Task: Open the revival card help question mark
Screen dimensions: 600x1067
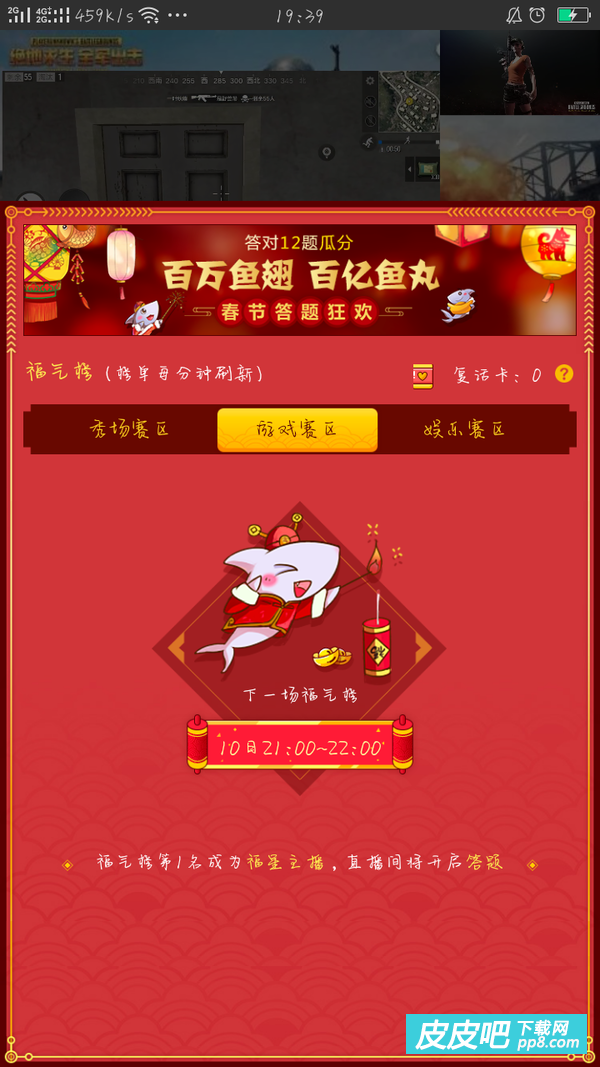Action: (x=564, y=374)
